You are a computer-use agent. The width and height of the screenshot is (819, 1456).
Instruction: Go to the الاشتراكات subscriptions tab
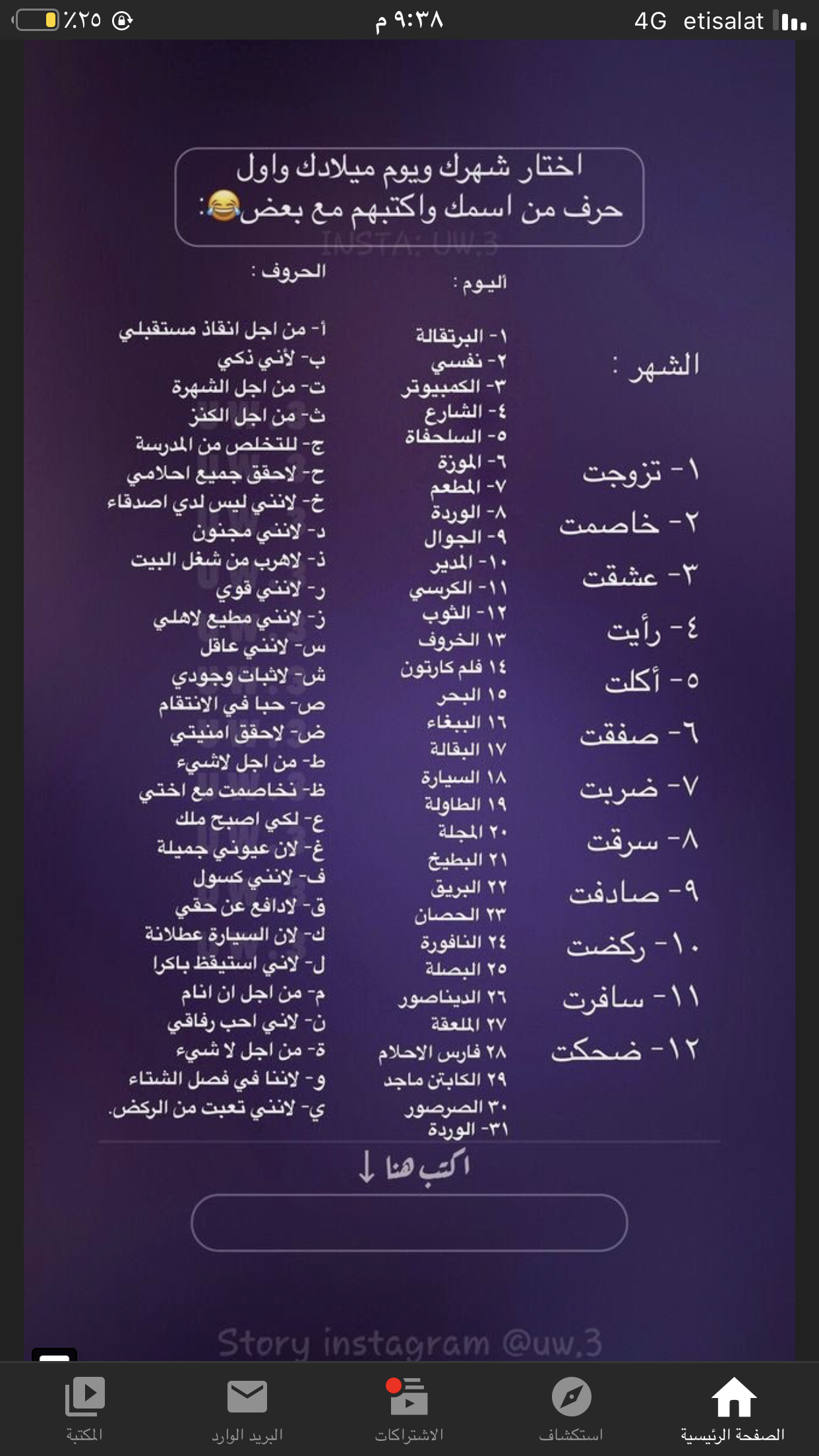click(409, 1407)
